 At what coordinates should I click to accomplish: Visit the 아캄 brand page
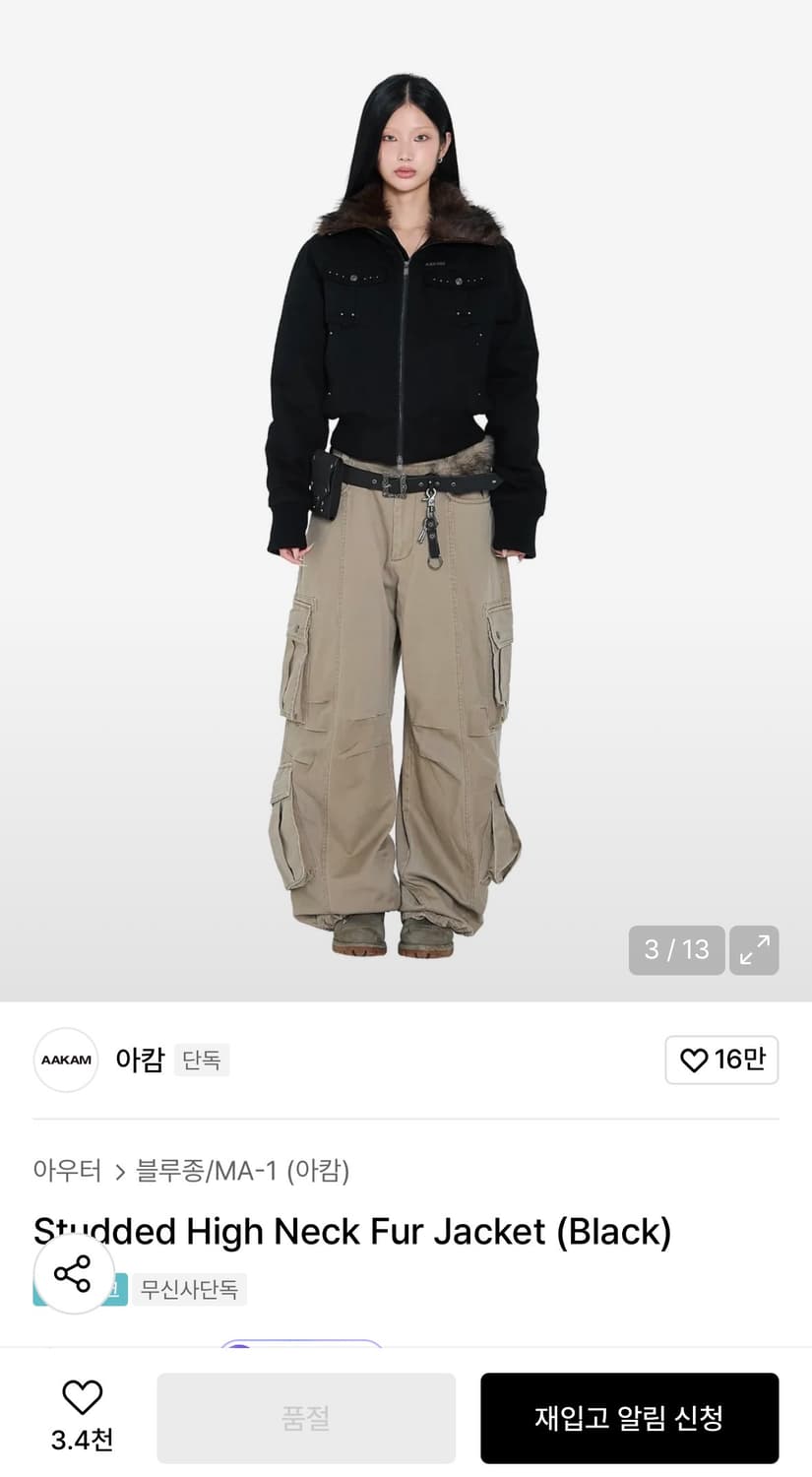(x=139, y=1060)
